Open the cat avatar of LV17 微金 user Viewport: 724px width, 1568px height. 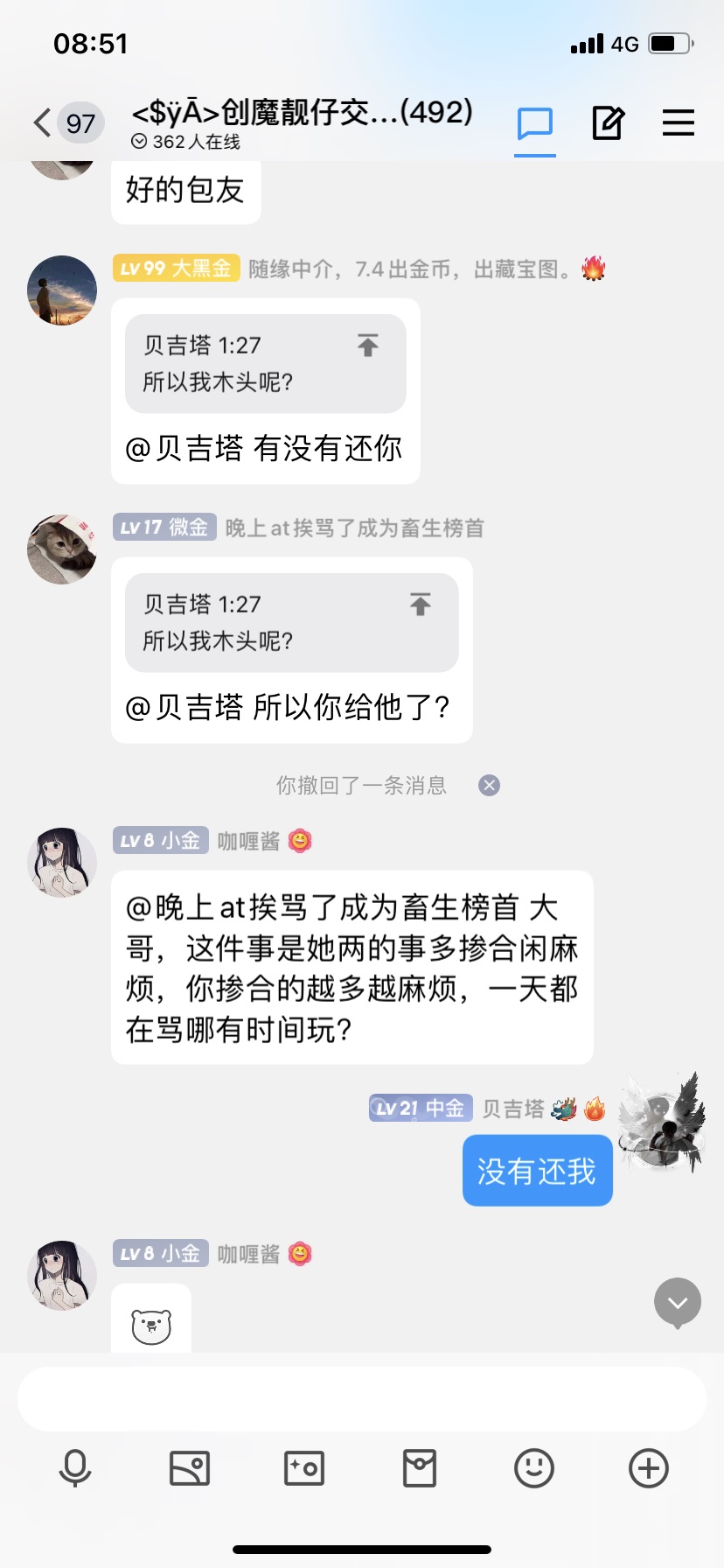62,549
